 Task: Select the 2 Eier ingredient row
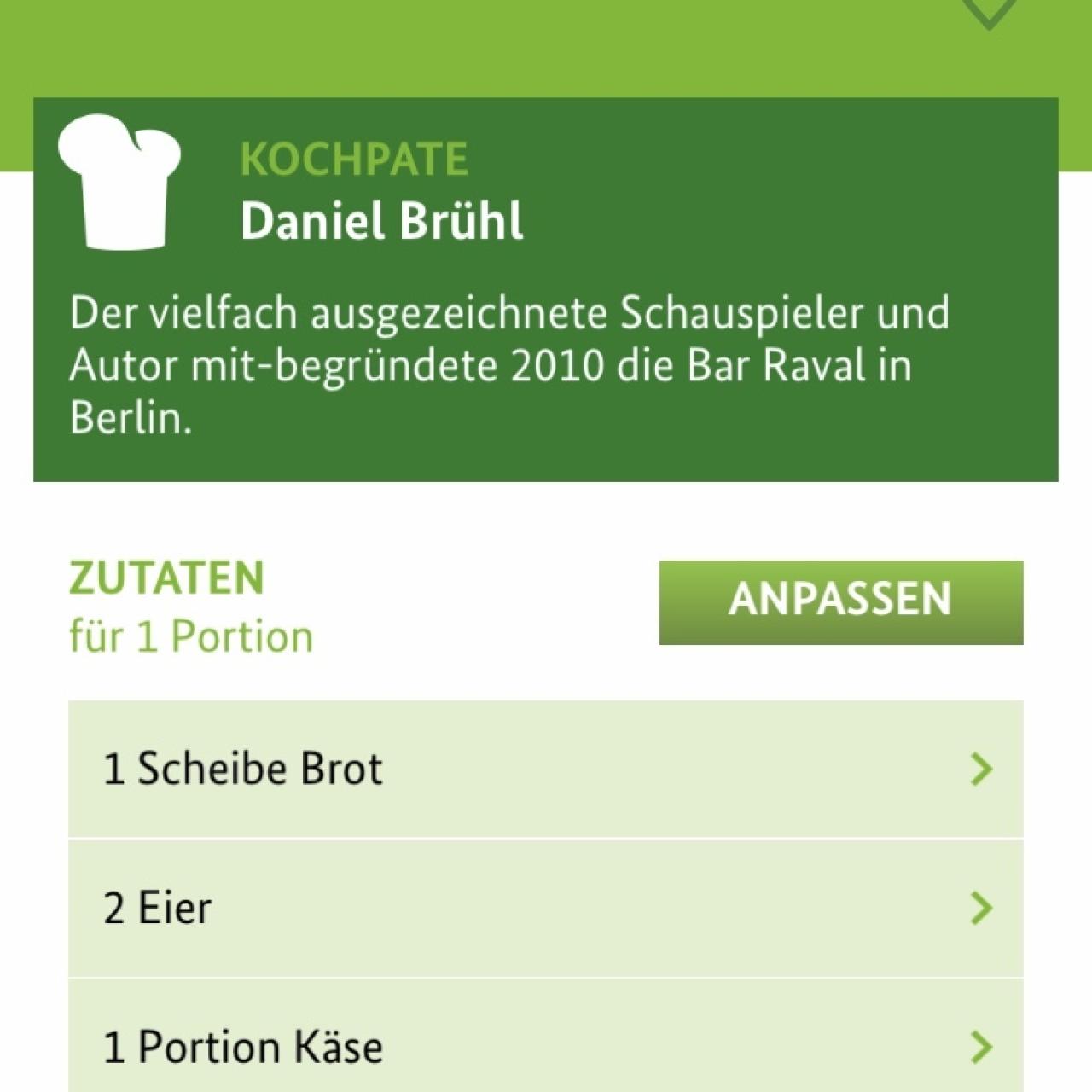tap(545, 908)
